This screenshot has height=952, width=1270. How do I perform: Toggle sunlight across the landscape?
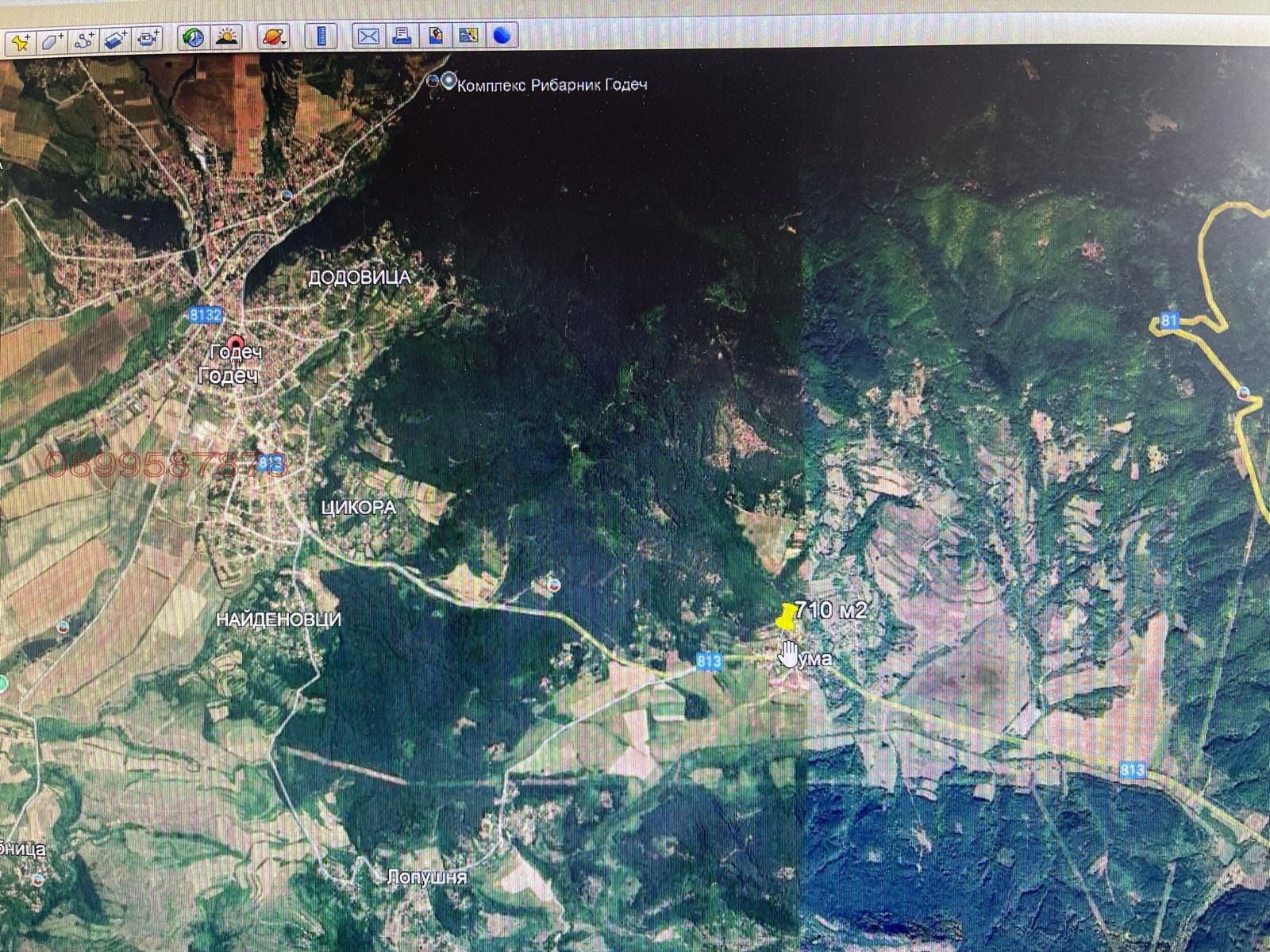(227, 37)
